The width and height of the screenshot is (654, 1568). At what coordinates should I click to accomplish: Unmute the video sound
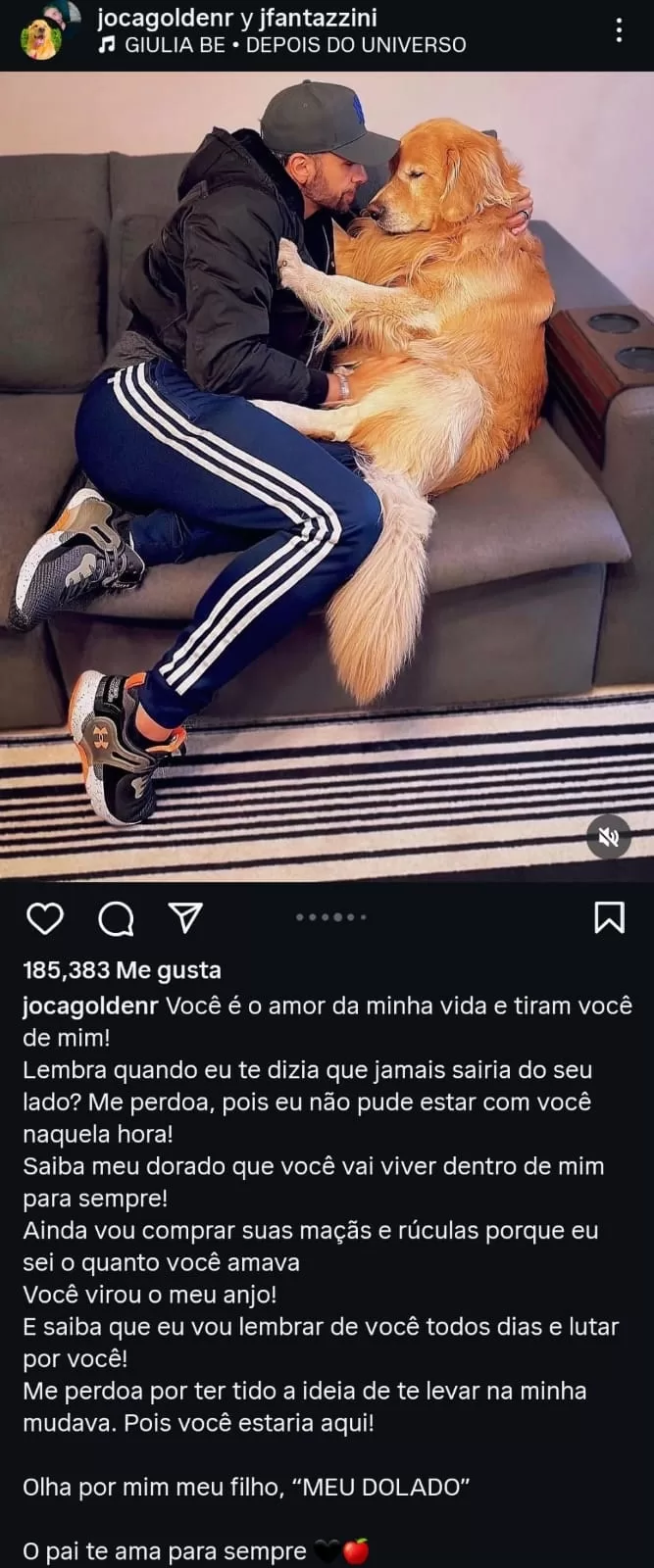click(x=609, y=836)
